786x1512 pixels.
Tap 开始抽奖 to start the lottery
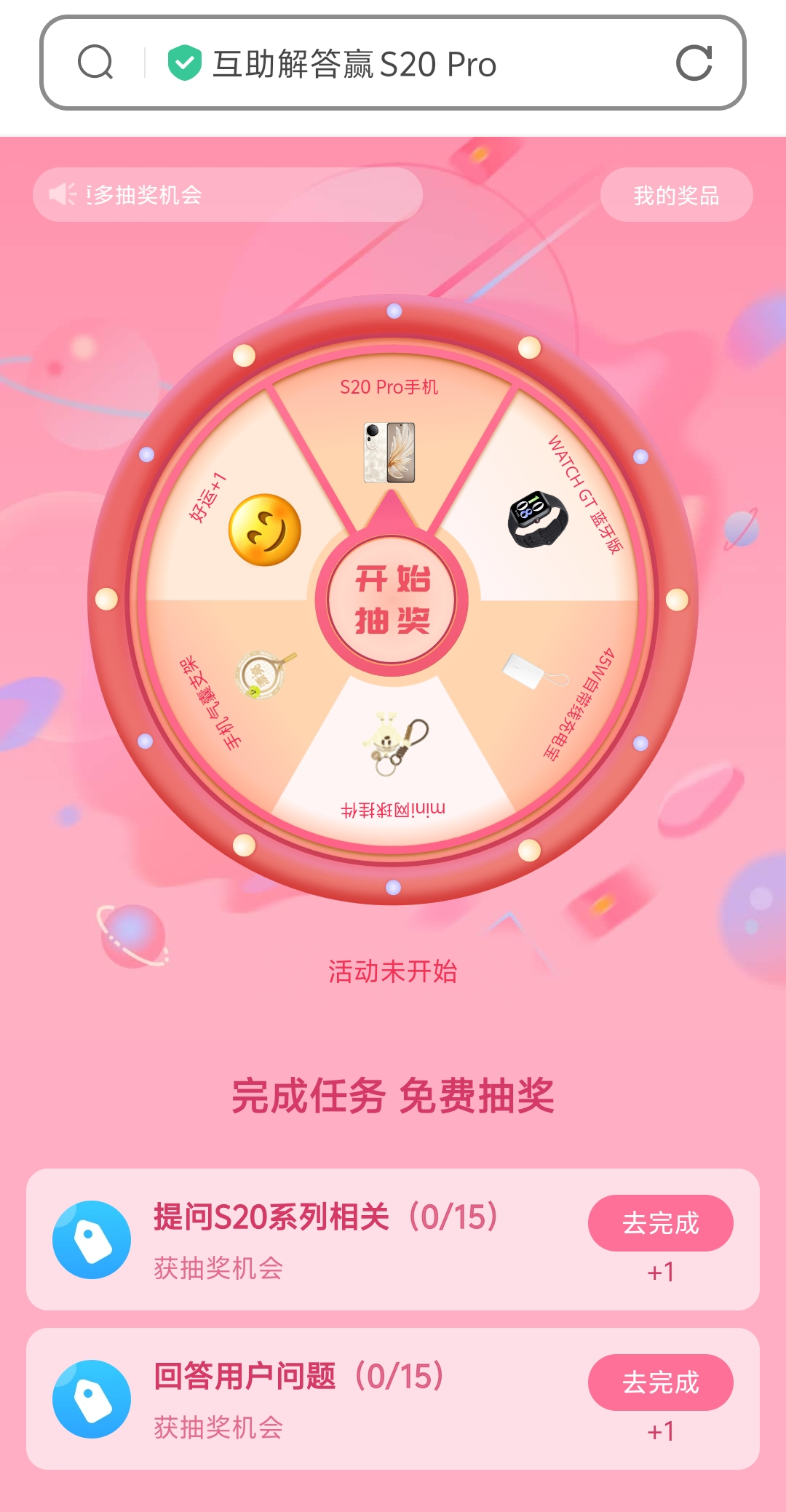click(x=393, y=601)
